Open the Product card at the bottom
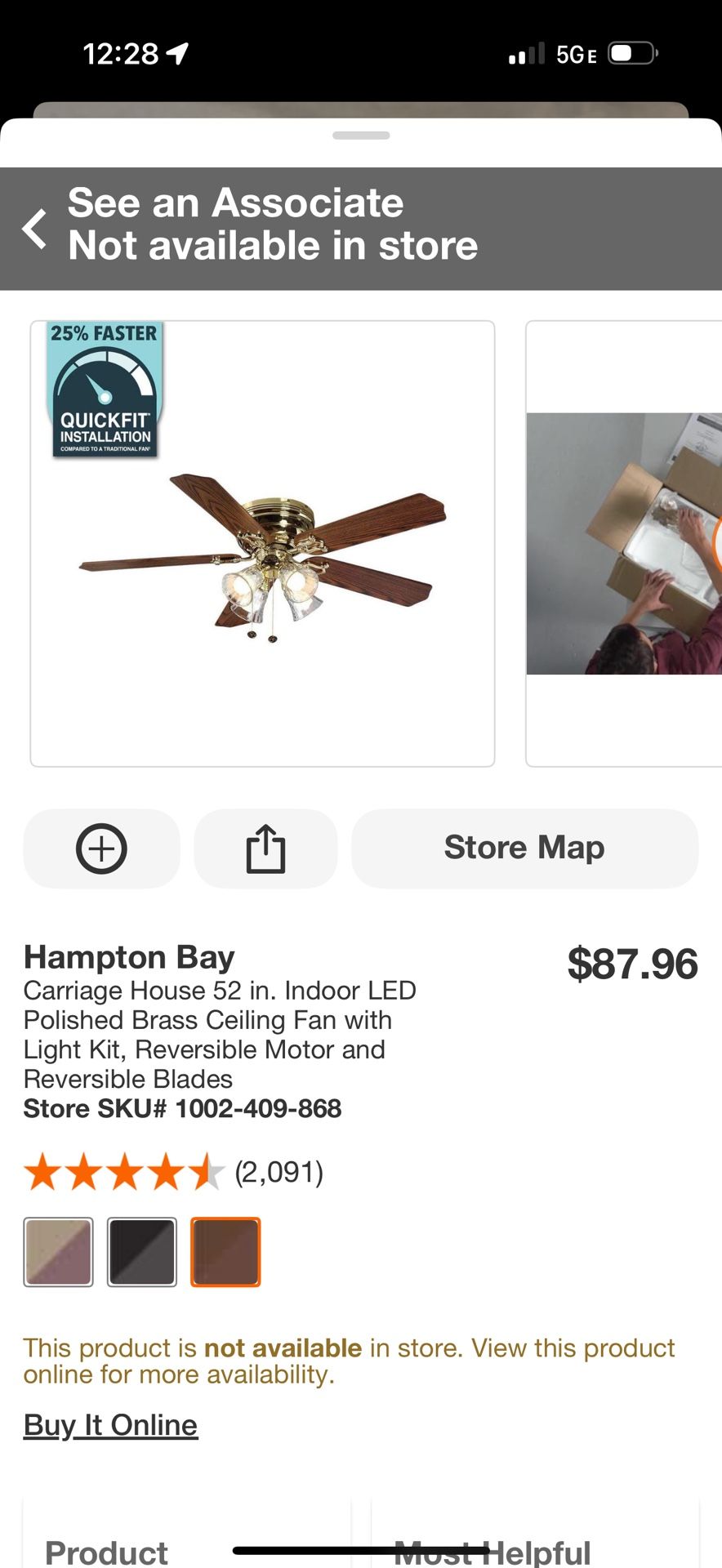Image resolution: width=722 pixels, height=1568 pixels. click(x=187, y=1533)
